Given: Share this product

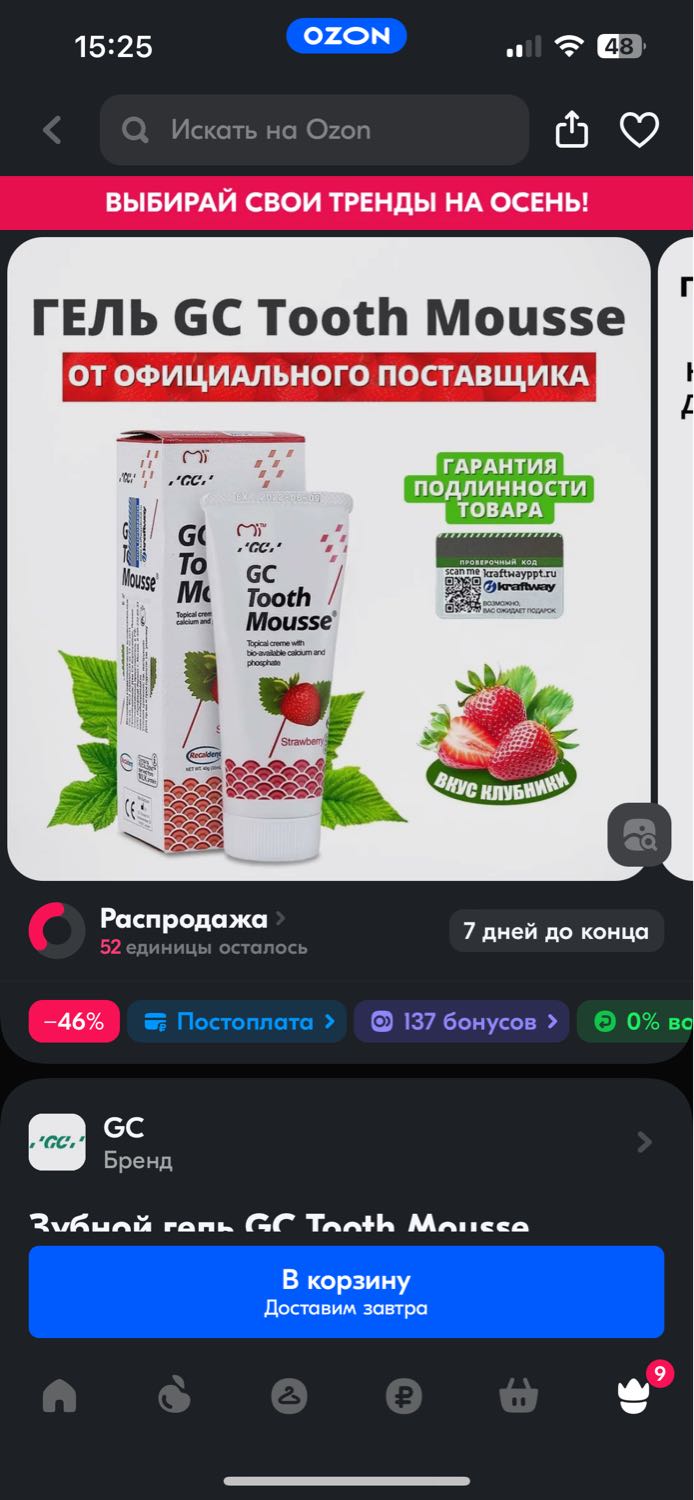Looking at the screenshot, I should [x=571, y=130].
